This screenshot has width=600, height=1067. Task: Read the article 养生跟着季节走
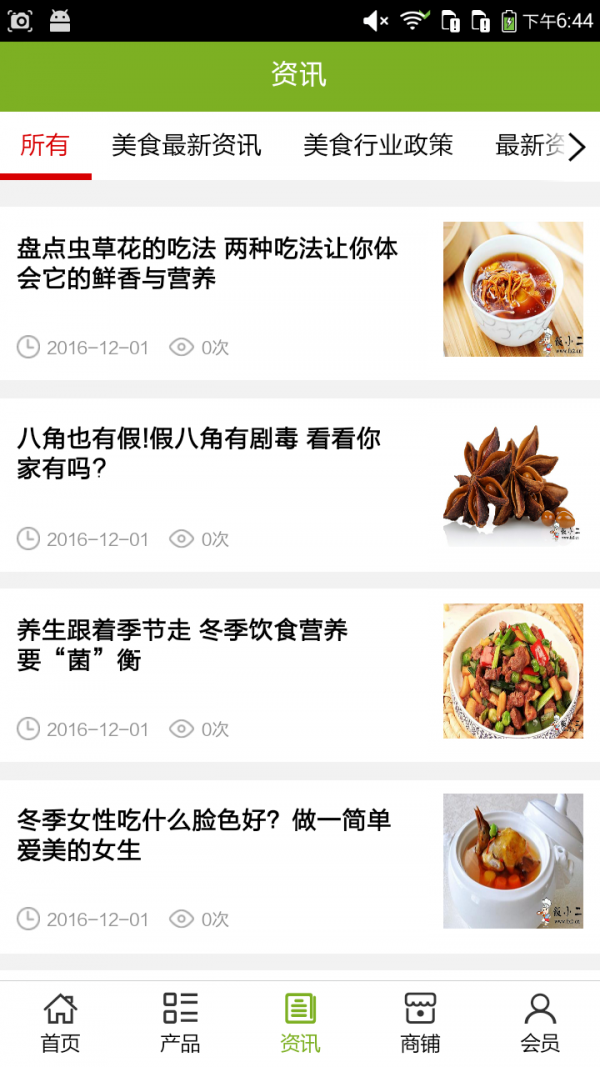183,645
